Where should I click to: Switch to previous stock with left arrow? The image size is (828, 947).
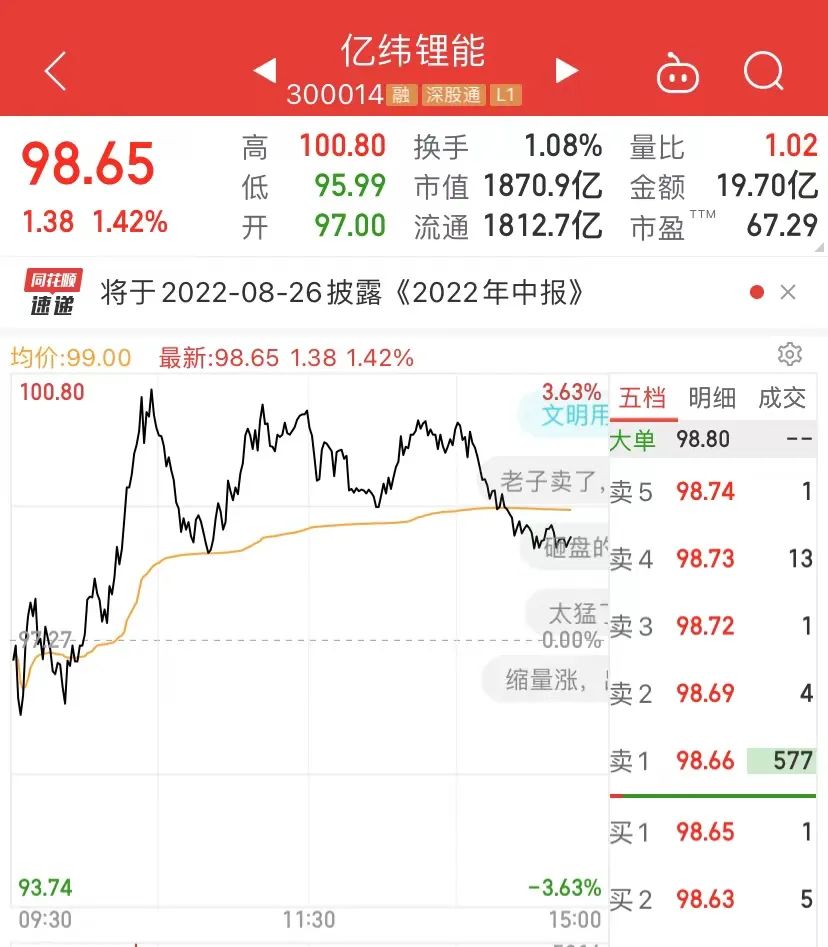pos(264,71)
